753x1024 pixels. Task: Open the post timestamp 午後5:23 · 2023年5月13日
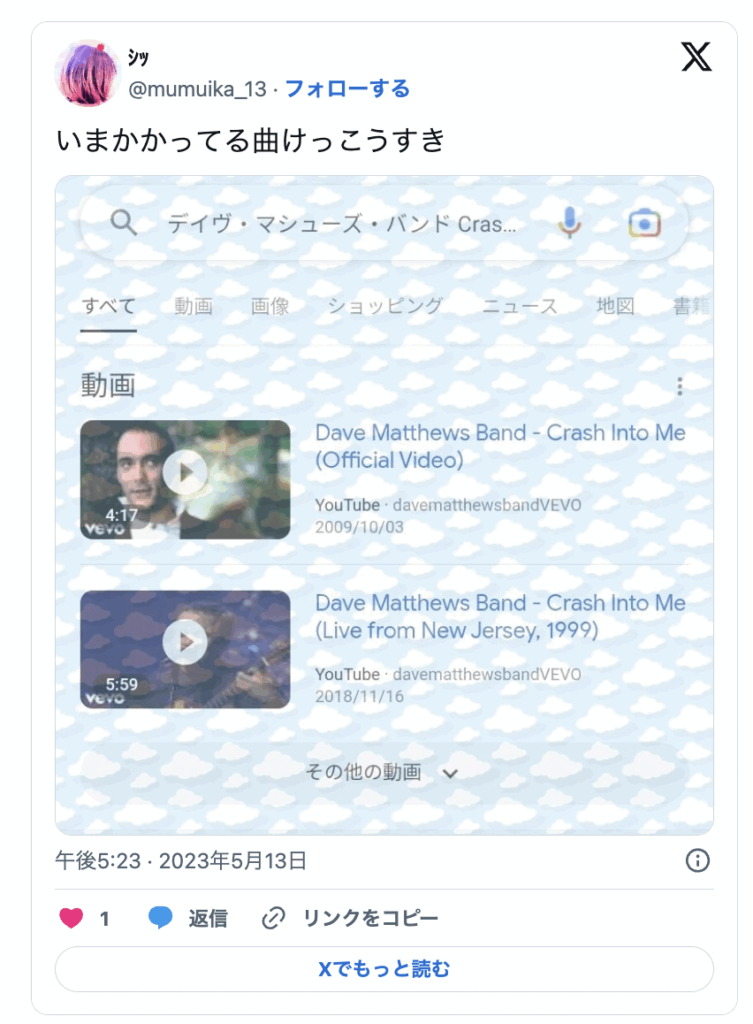pos(181,860)
